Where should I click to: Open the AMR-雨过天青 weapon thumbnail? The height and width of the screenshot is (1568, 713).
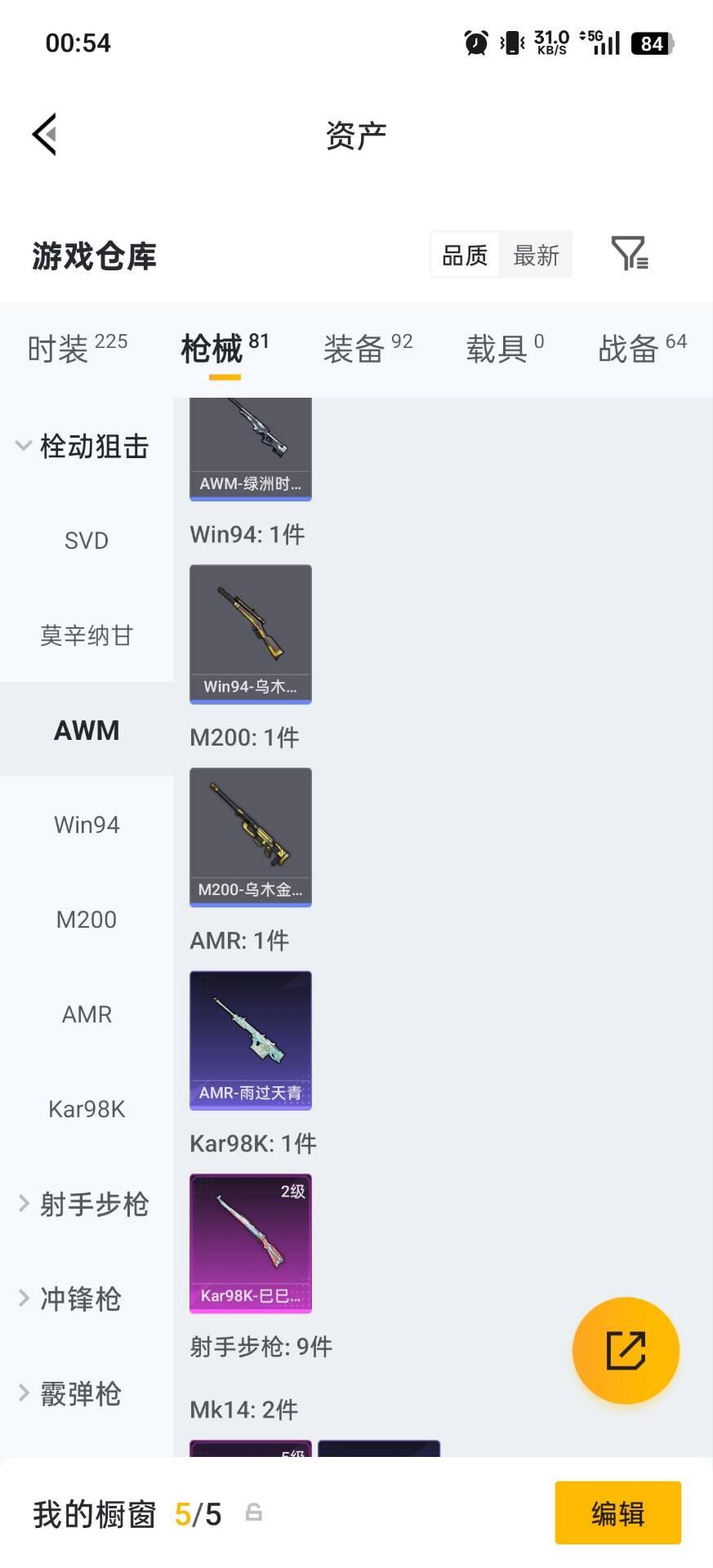(x=250, y=1040)
